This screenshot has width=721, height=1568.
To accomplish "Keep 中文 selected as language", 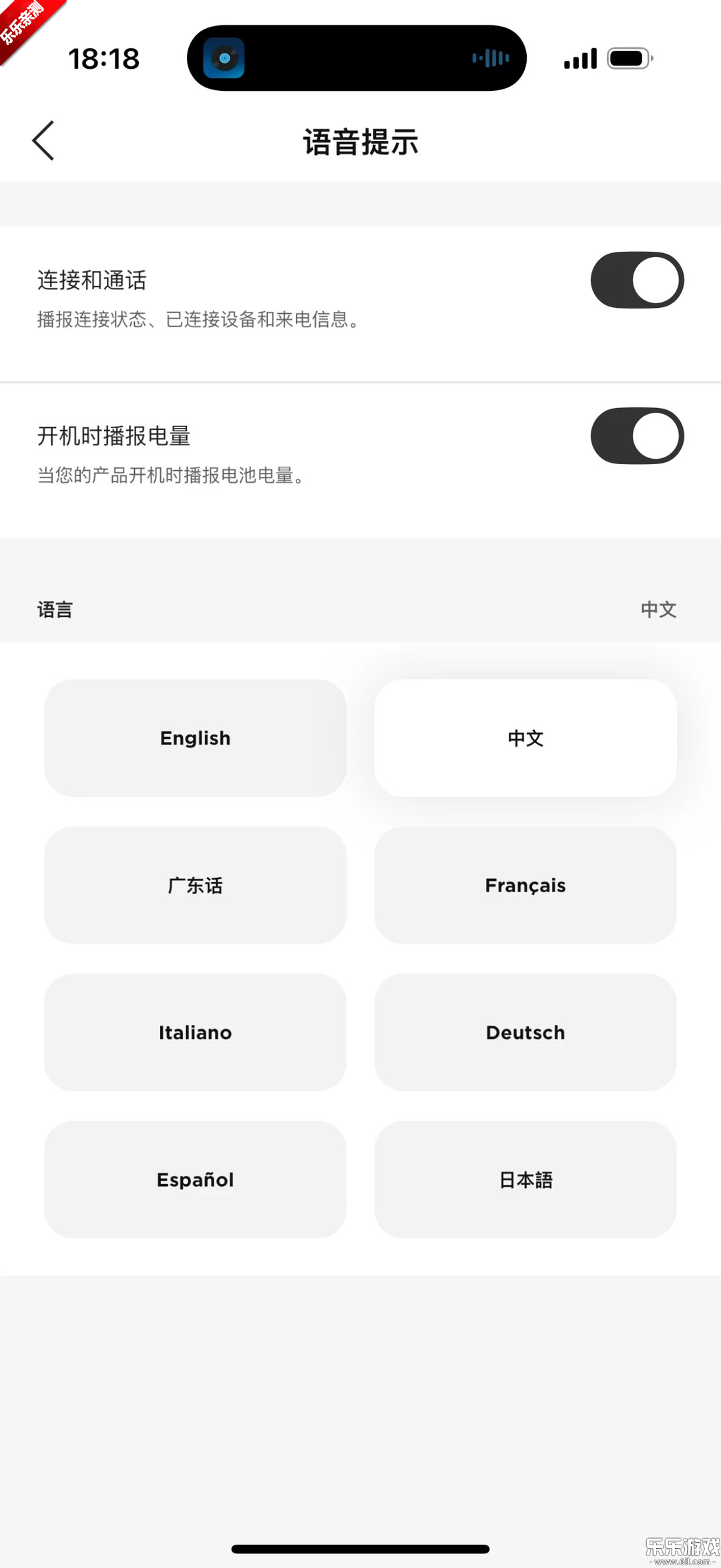I will tap(525, 738).
